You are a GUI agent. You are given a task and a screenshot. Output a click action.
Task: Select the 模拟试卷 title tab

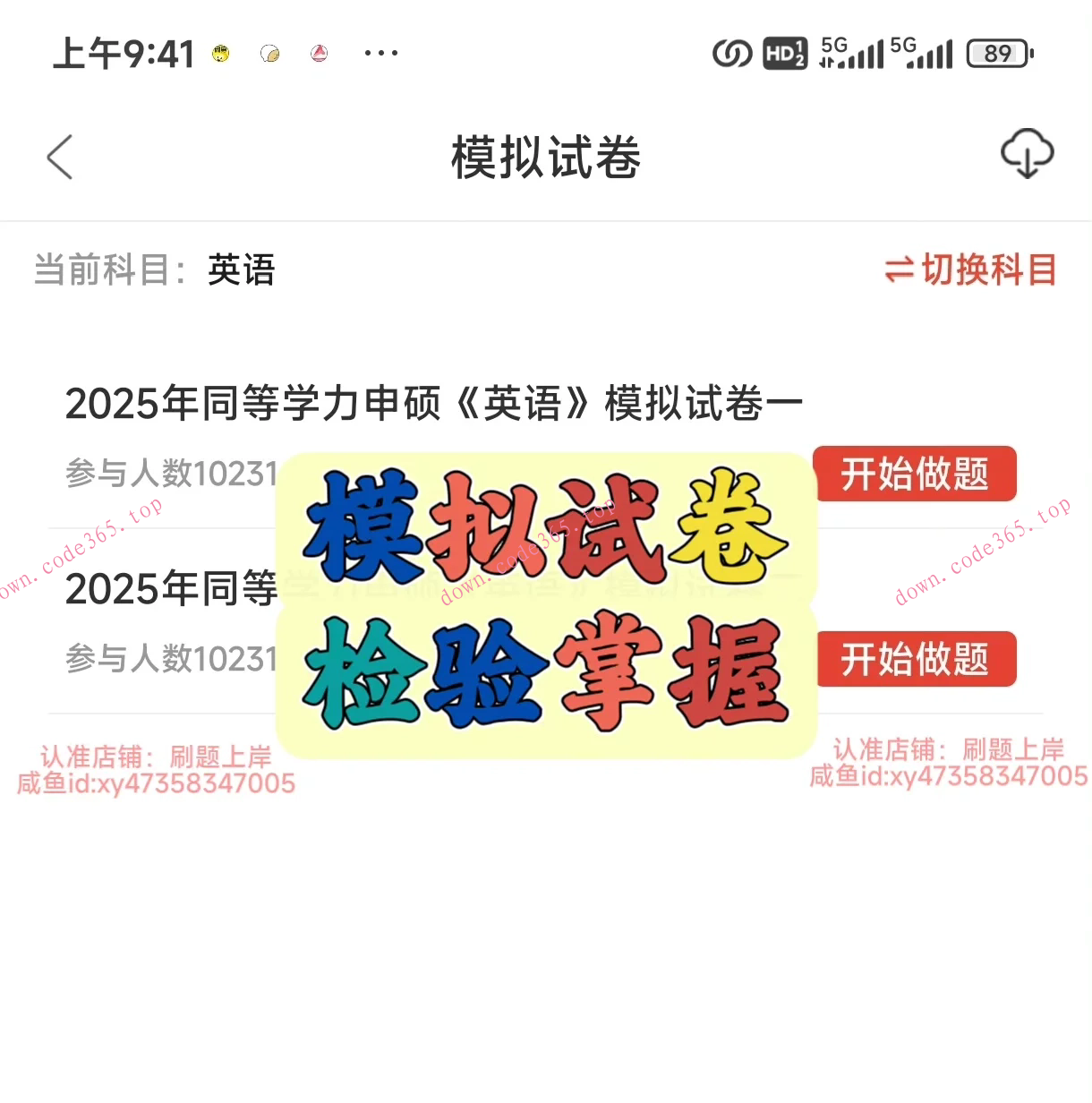[x=546, y=156]
